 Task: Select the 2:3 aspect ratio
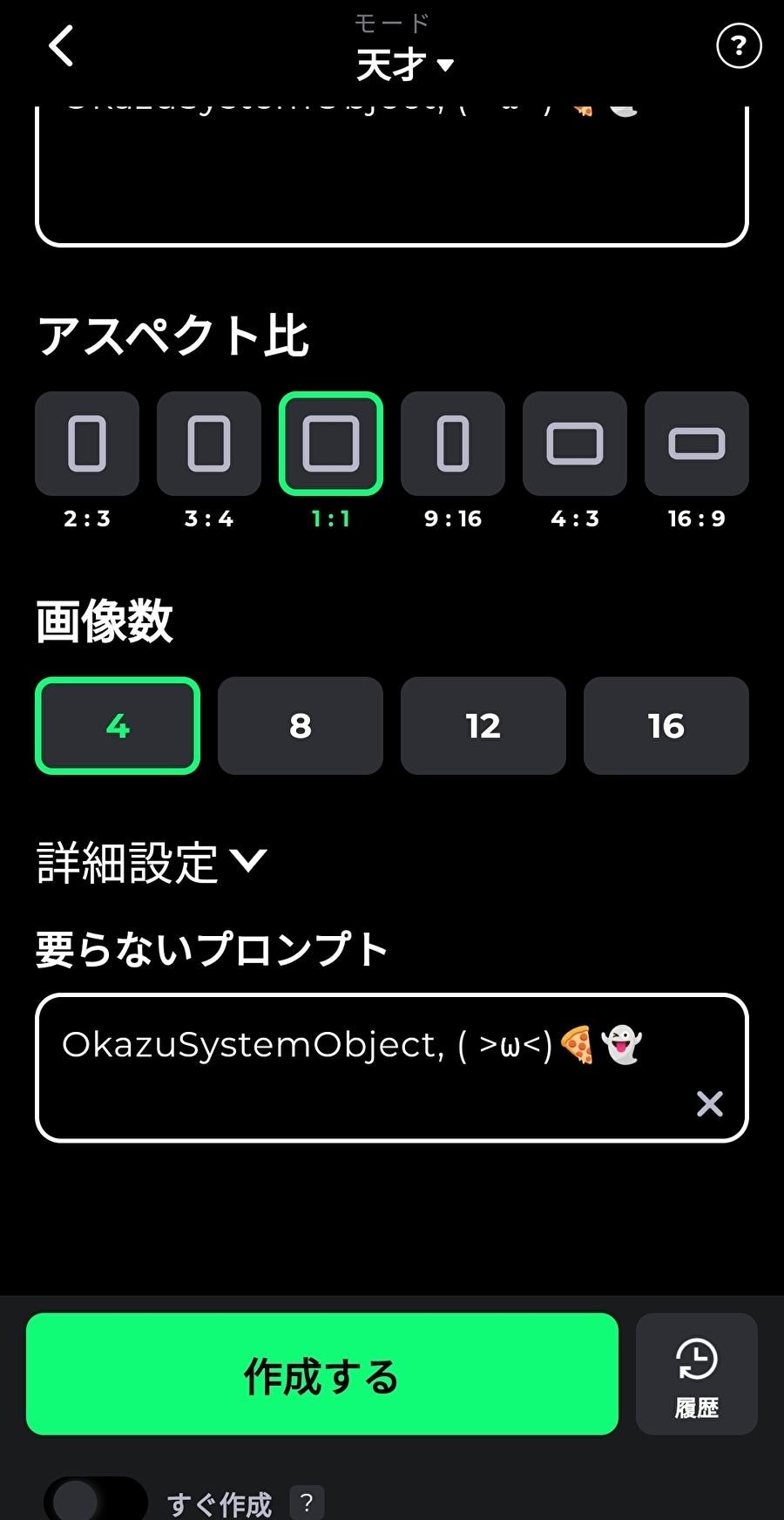pos(87,444)
